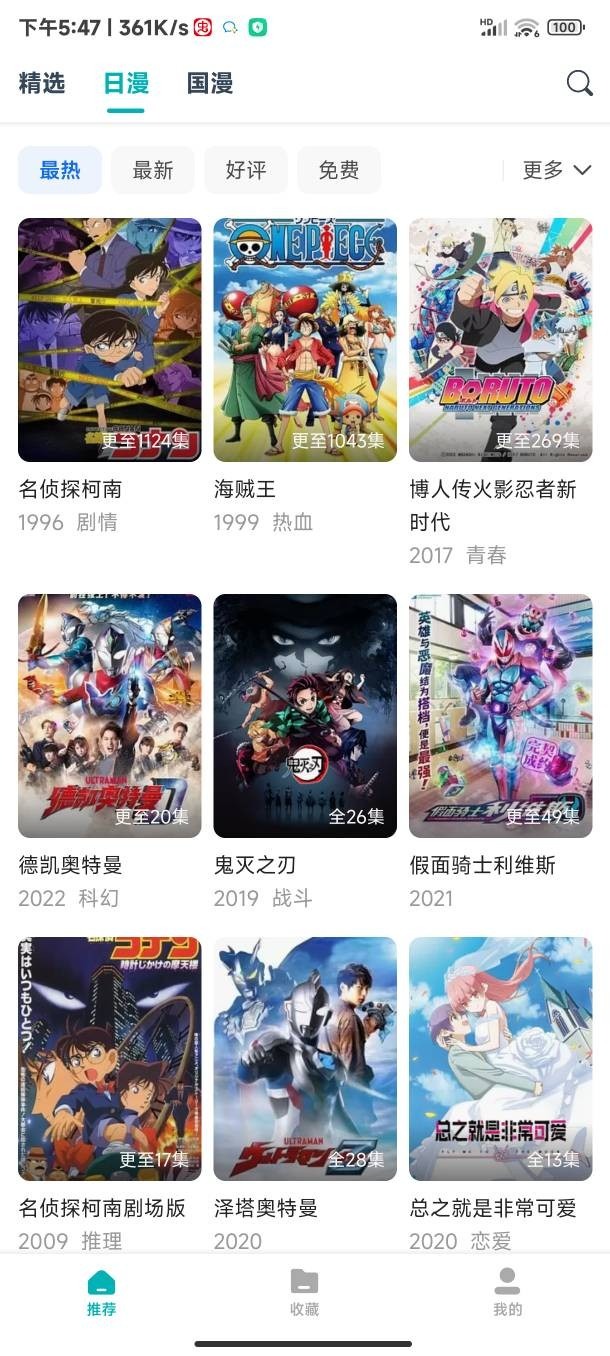
Task: Filter by 免费 titles
Action: (x=339, y=170)
